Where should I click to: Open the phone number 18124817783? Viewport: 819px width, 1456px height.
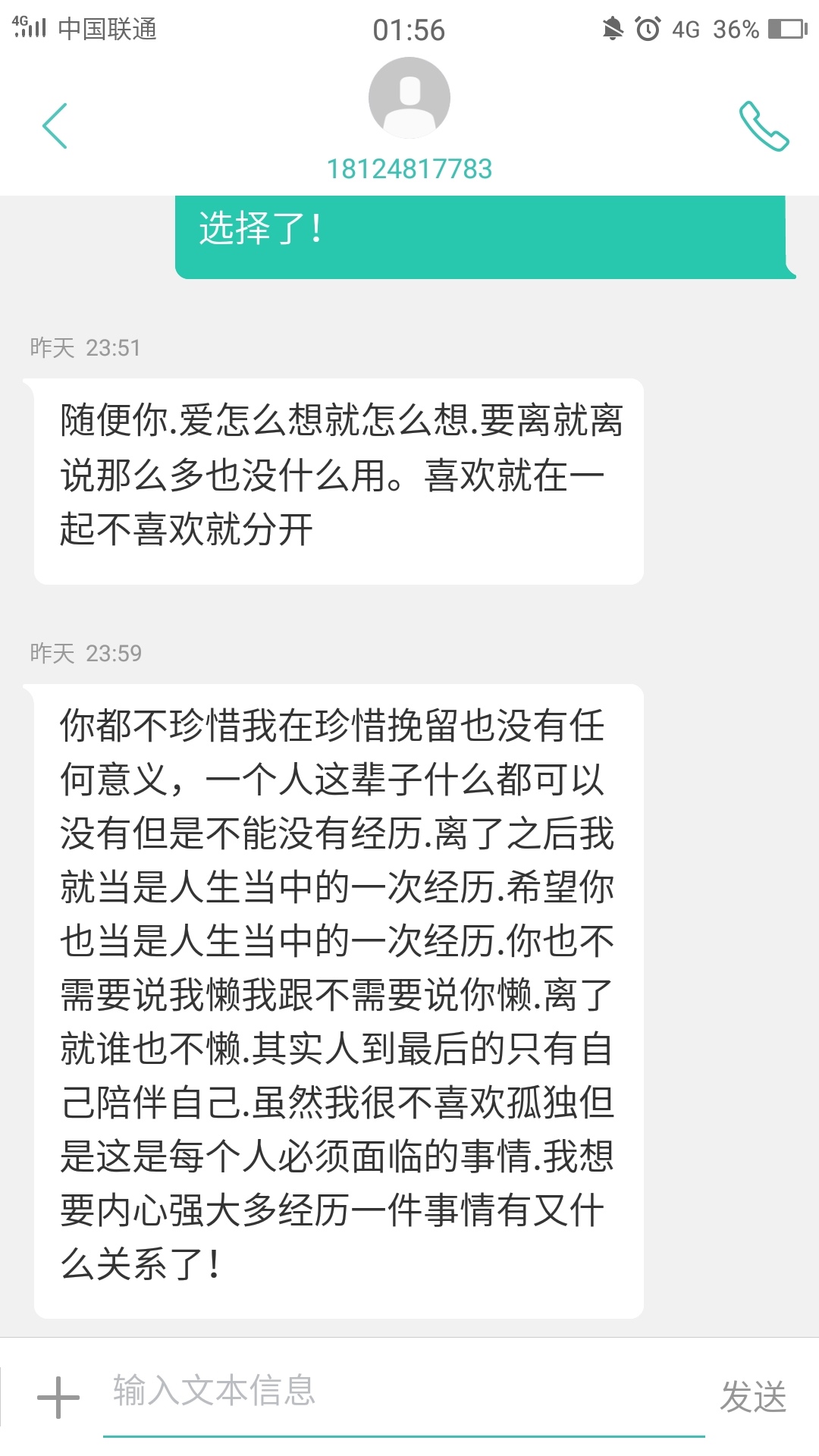point(409,168)
